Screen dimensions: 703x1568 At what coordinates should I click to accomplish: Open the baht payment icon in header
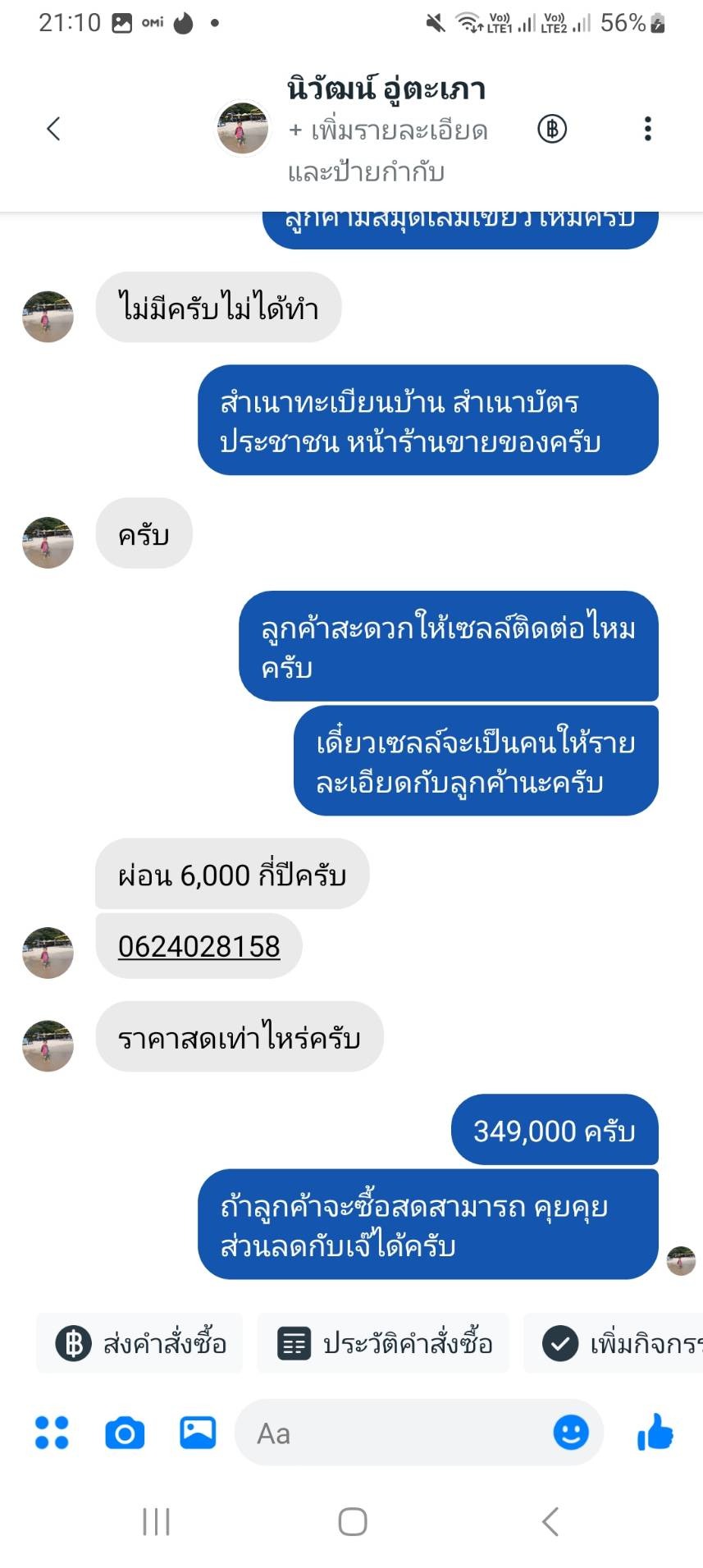coord(552,129)
